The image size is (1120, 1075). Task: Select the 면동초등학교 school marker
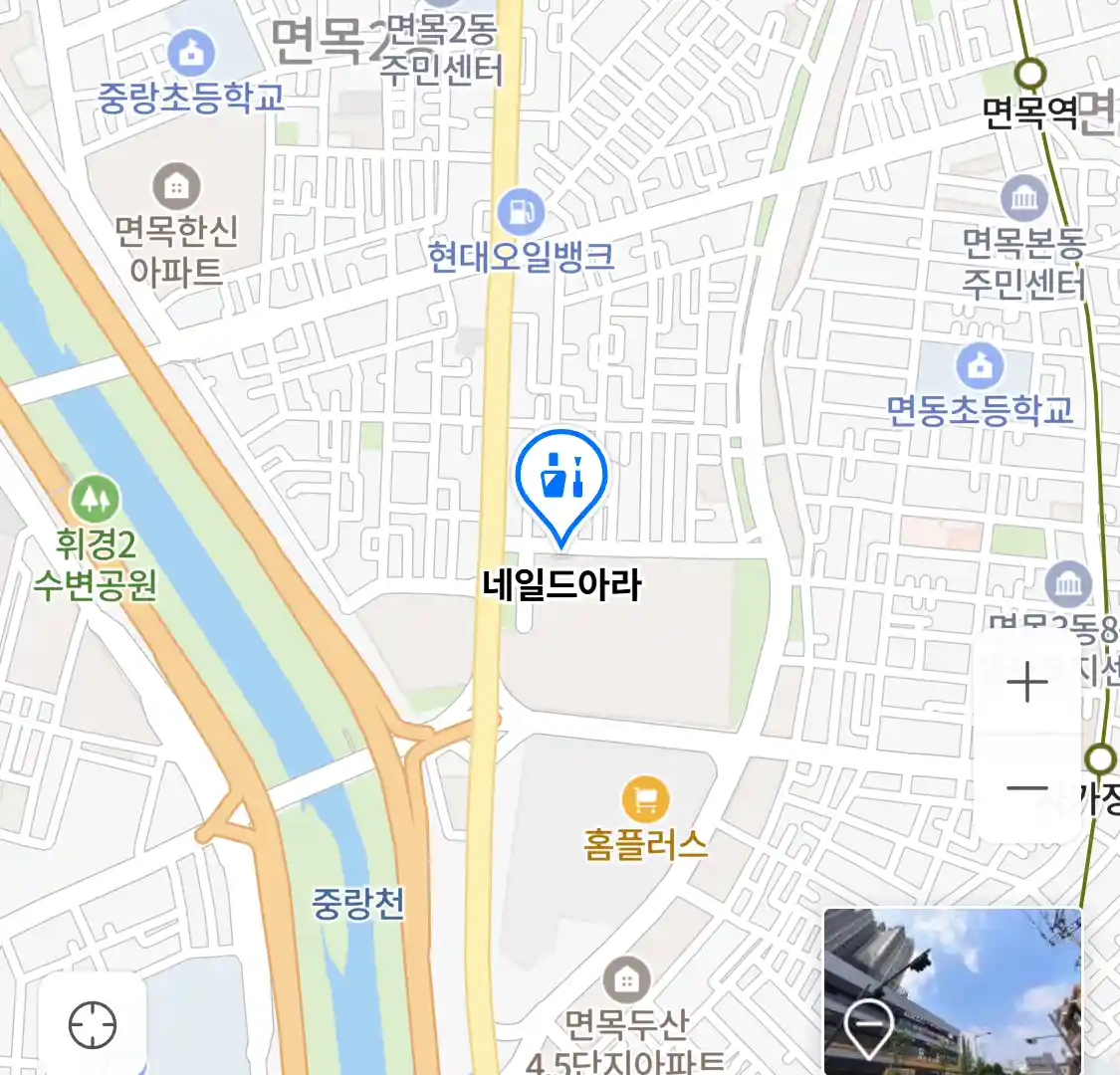pyautogui.click(x=981, y=366)
